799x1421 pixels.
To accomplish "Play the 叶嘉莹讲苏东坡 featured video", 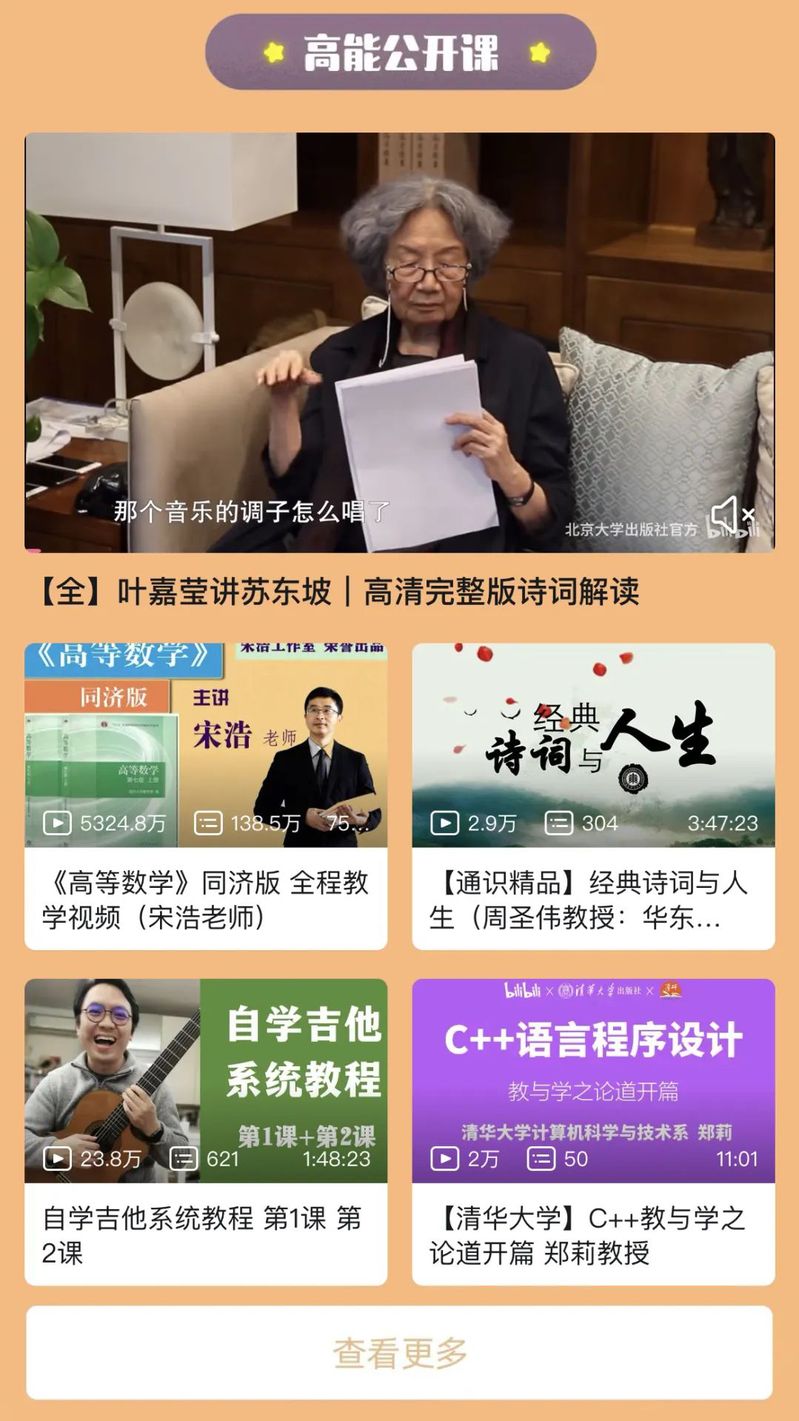I will (399, 342).
